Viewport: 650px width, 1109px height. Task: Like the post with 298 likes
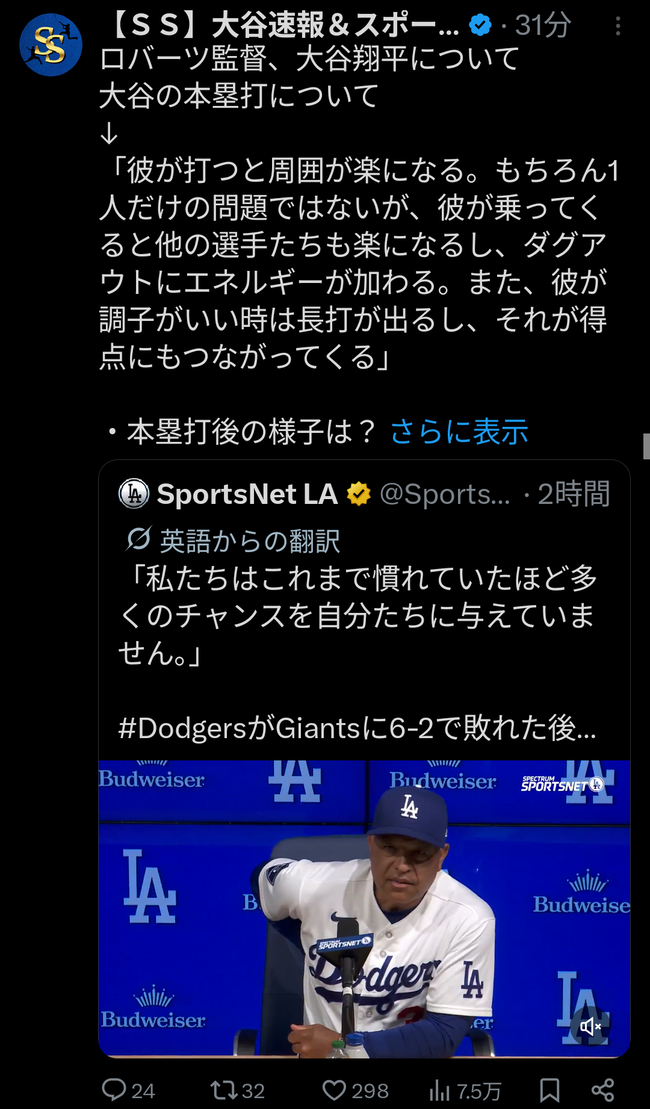click(x=355, y=1090)
